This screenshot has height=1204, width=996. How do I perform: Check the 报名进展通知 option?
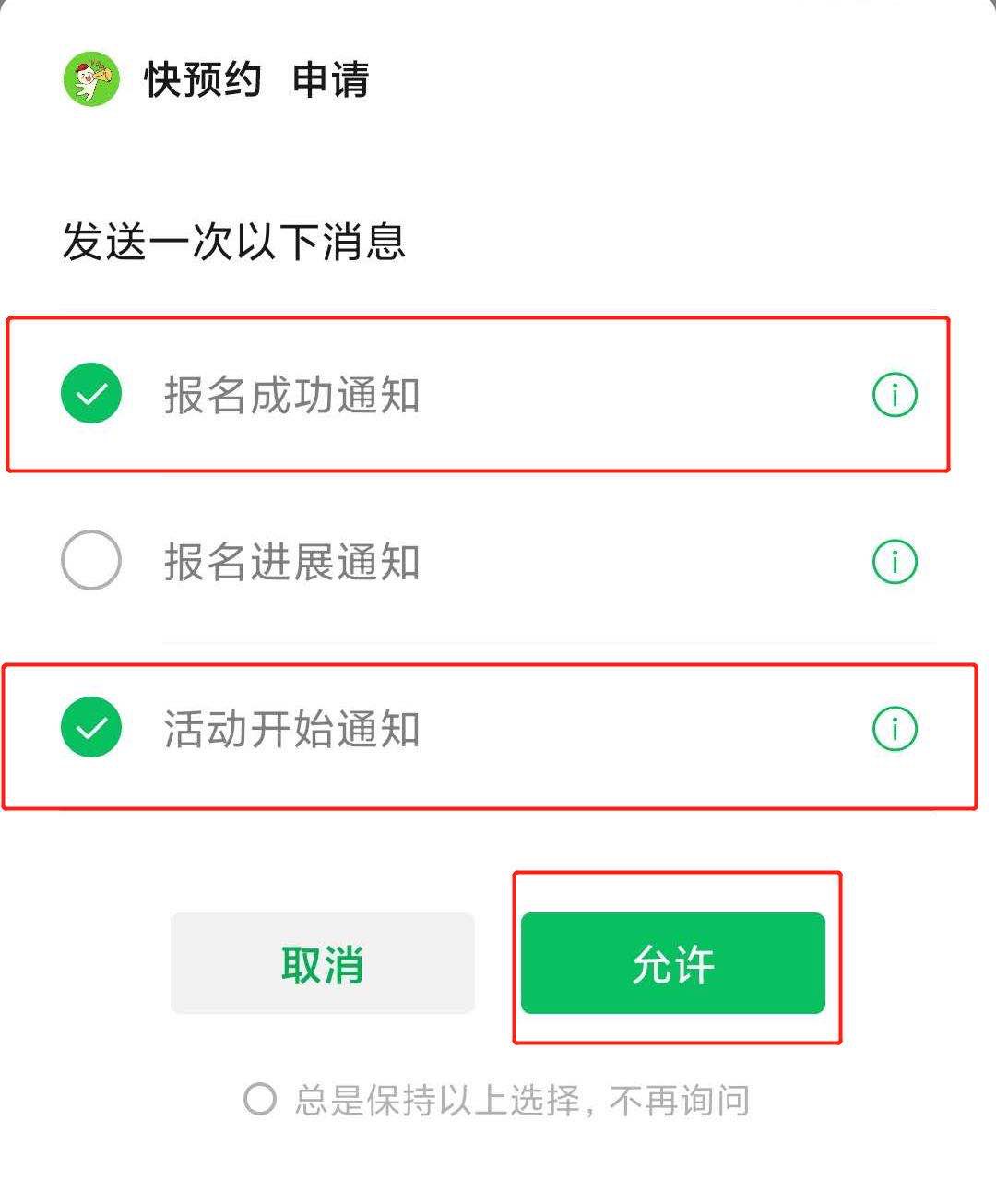click(91, 560)
